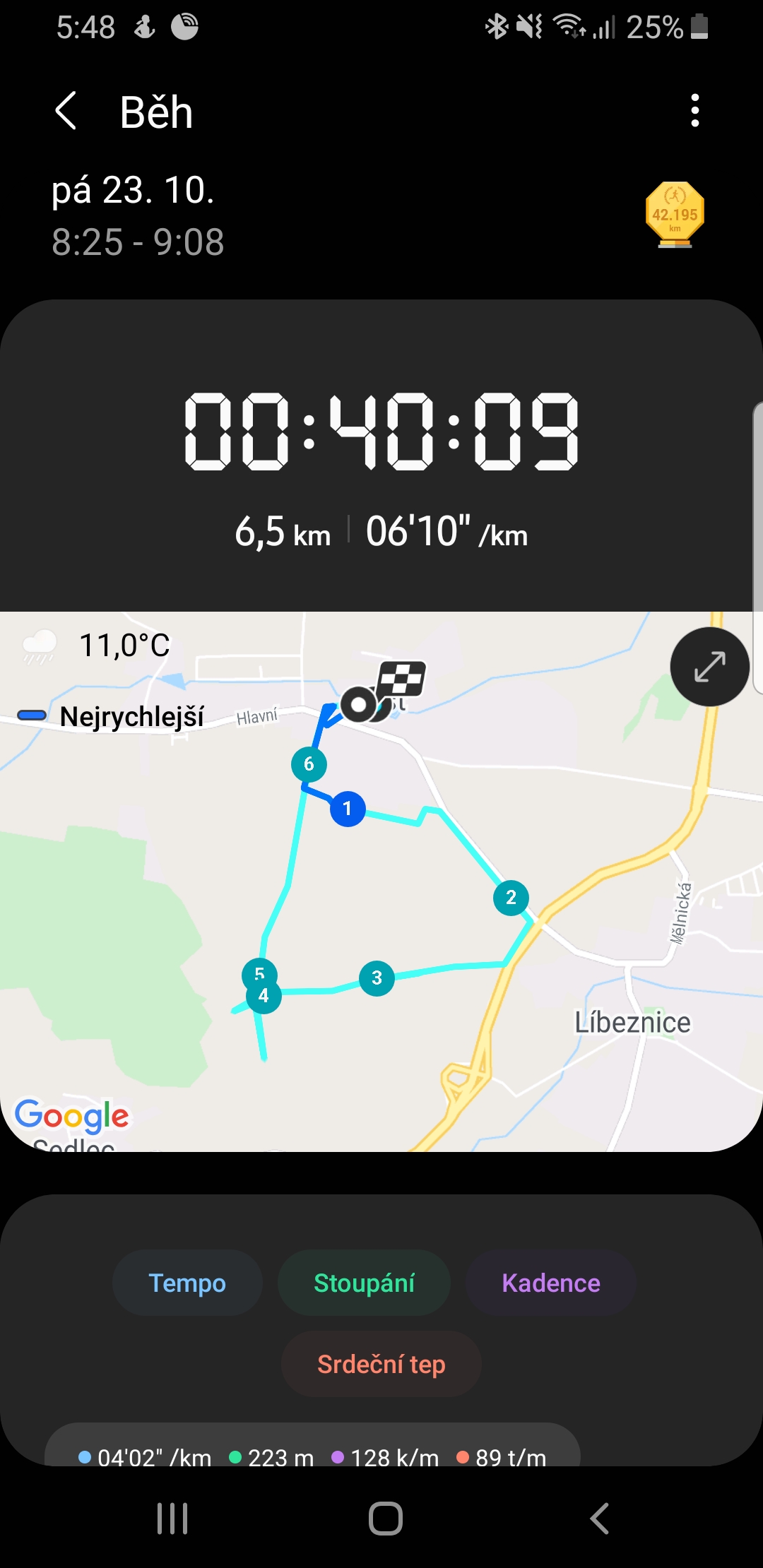Go back from the Běh screen
Image resolution: width=763 pixels, height=1568 pixels.
pos(66,111)
